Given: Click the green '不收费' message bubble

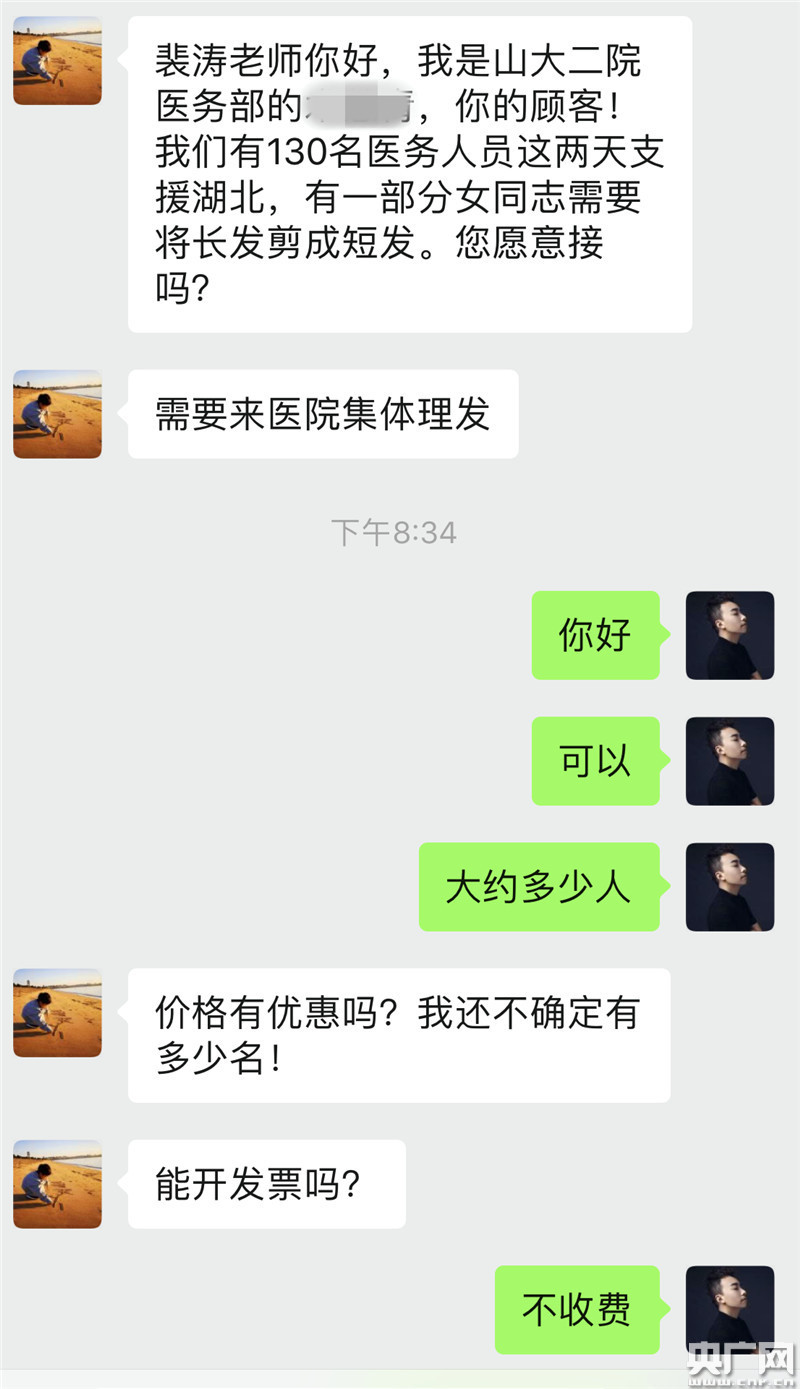Looking at the screenshot, I should (577, 1310).
